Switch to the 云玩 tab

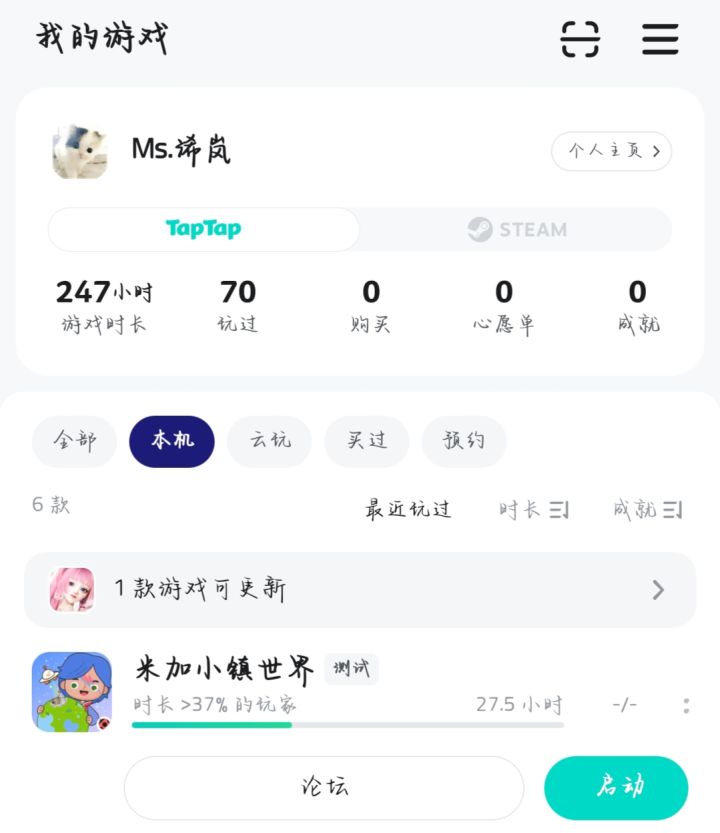coord(268,441)
